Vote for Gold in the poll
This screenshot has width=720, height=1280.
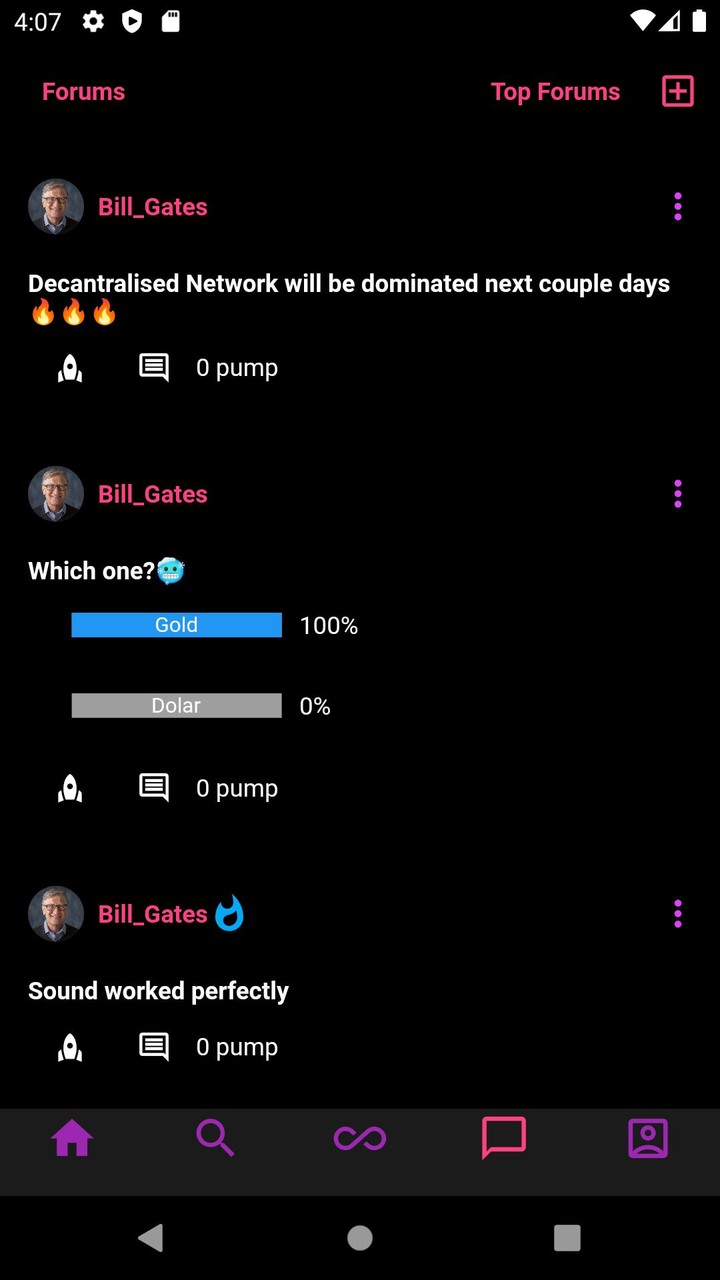click(176, 625)
